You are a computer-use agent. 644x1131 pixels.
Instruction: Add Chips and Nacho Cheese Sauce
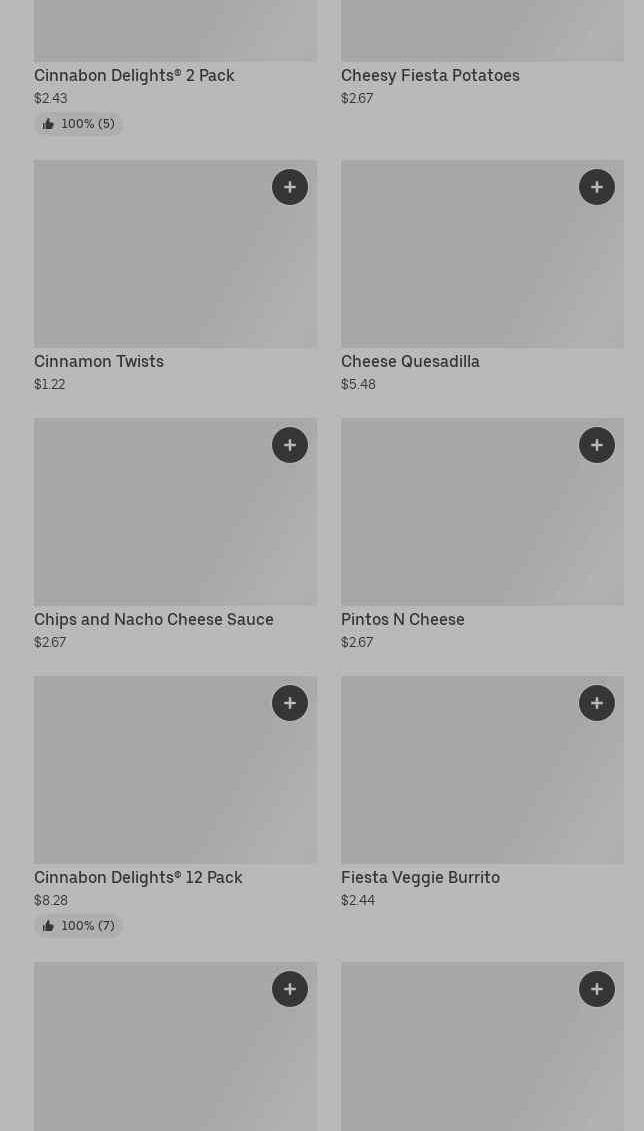[290, 445]
